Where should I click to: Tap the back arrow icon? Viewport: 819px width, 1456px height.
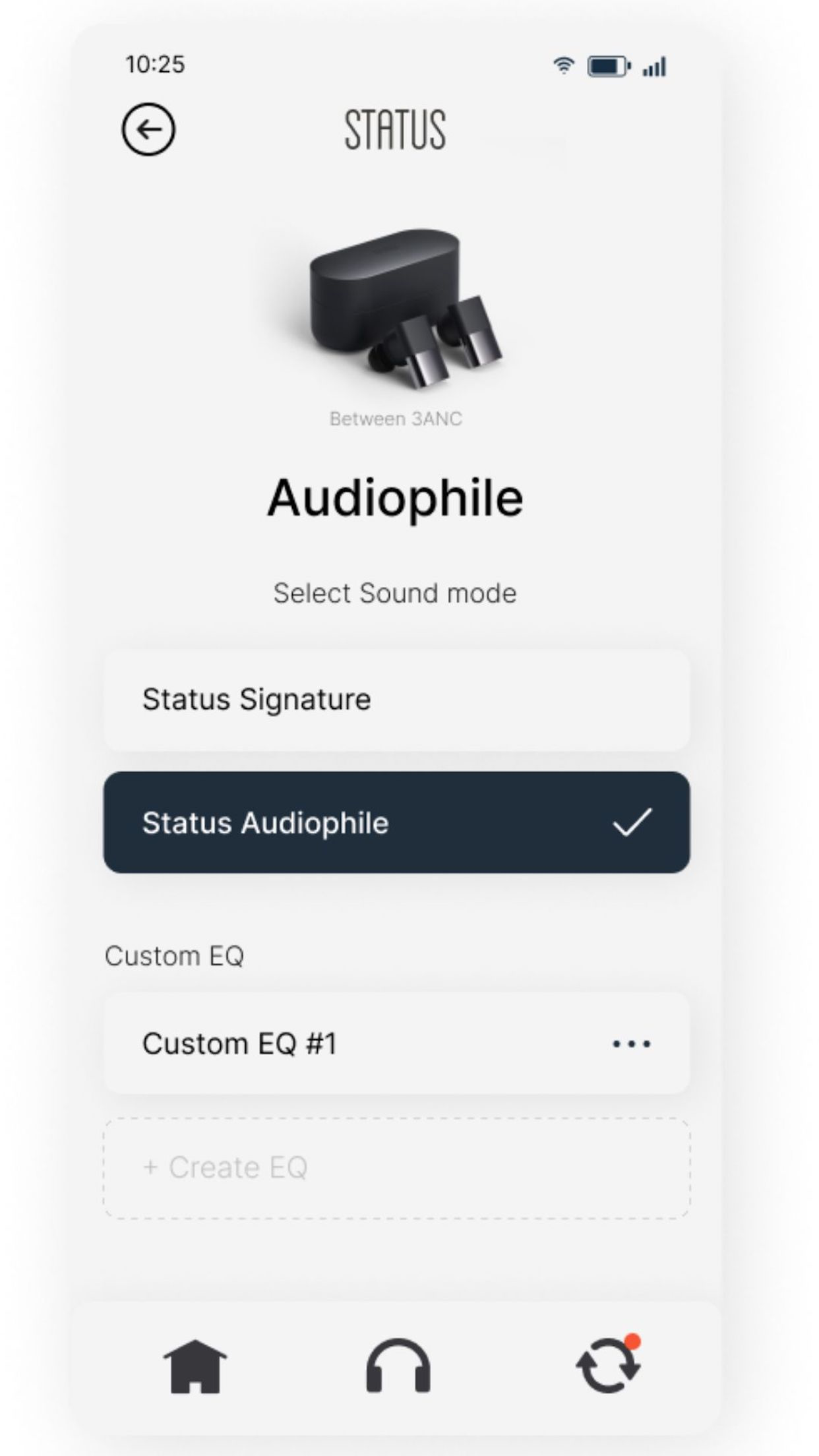coord(148,129)
